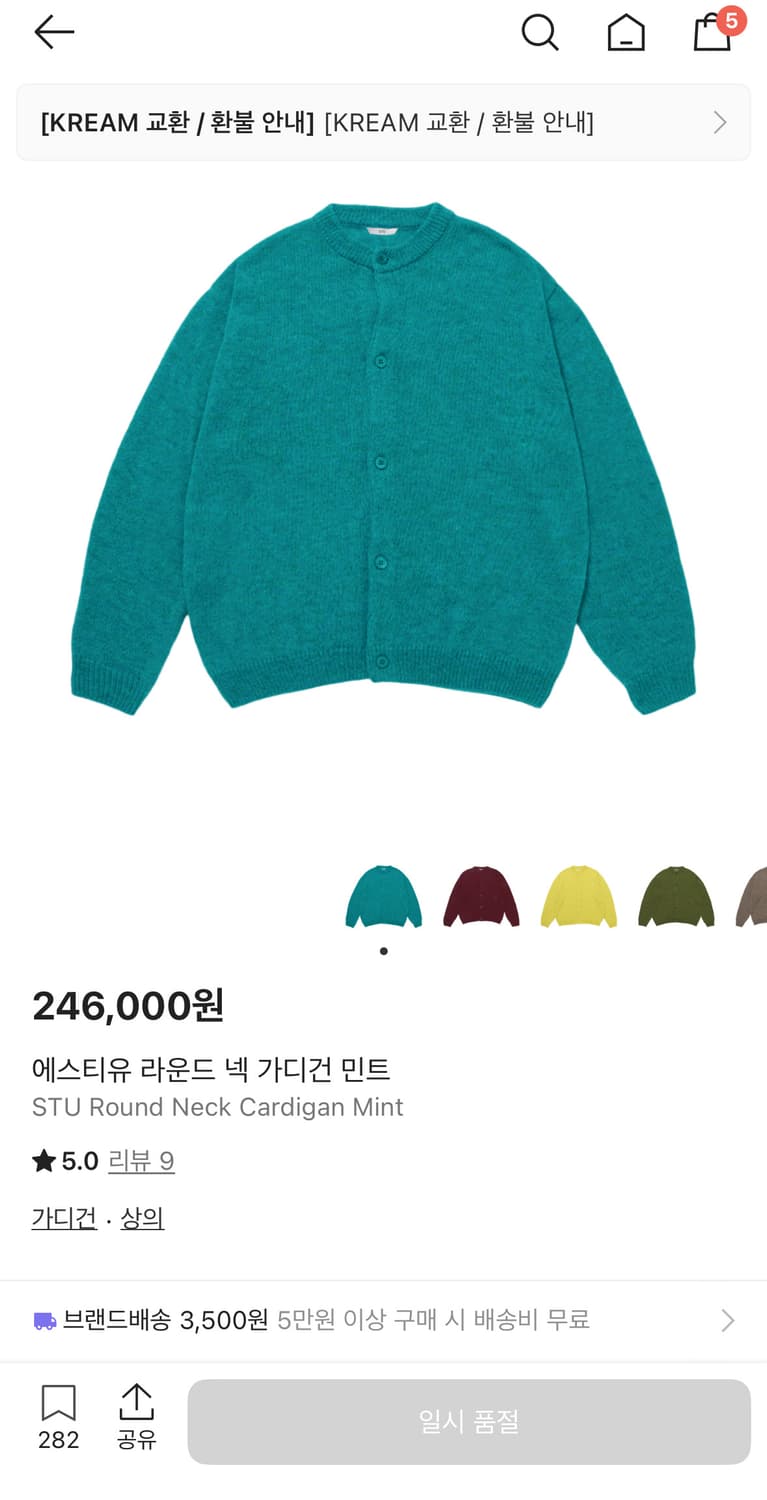Share this cardigan product
Image resolution: width=767 pixels, height=1500 pixels.
point(136,1420)
